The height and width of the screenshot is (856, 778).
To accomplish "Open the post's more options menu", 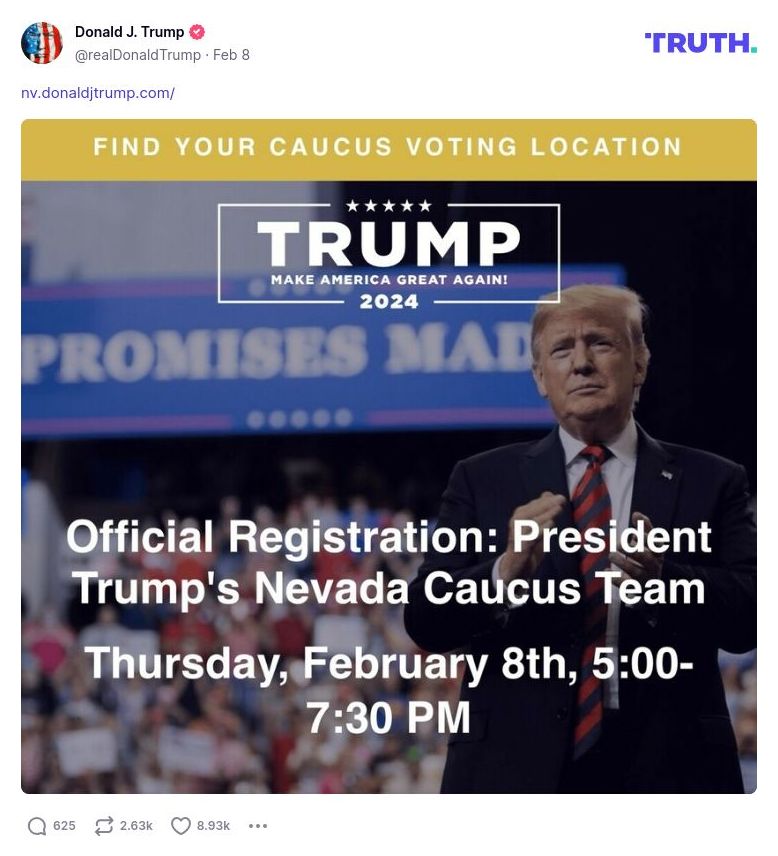I will tap(258, 826).
